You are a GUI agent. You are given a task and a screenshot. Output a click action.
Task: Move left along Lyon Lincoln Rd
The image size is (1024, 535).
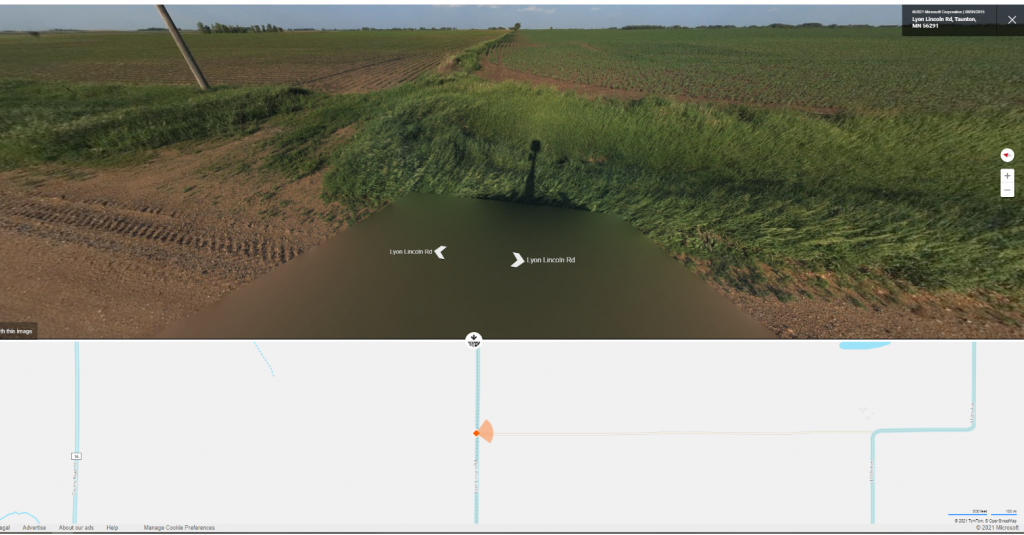pyautogui.click(x=439, y=252)
